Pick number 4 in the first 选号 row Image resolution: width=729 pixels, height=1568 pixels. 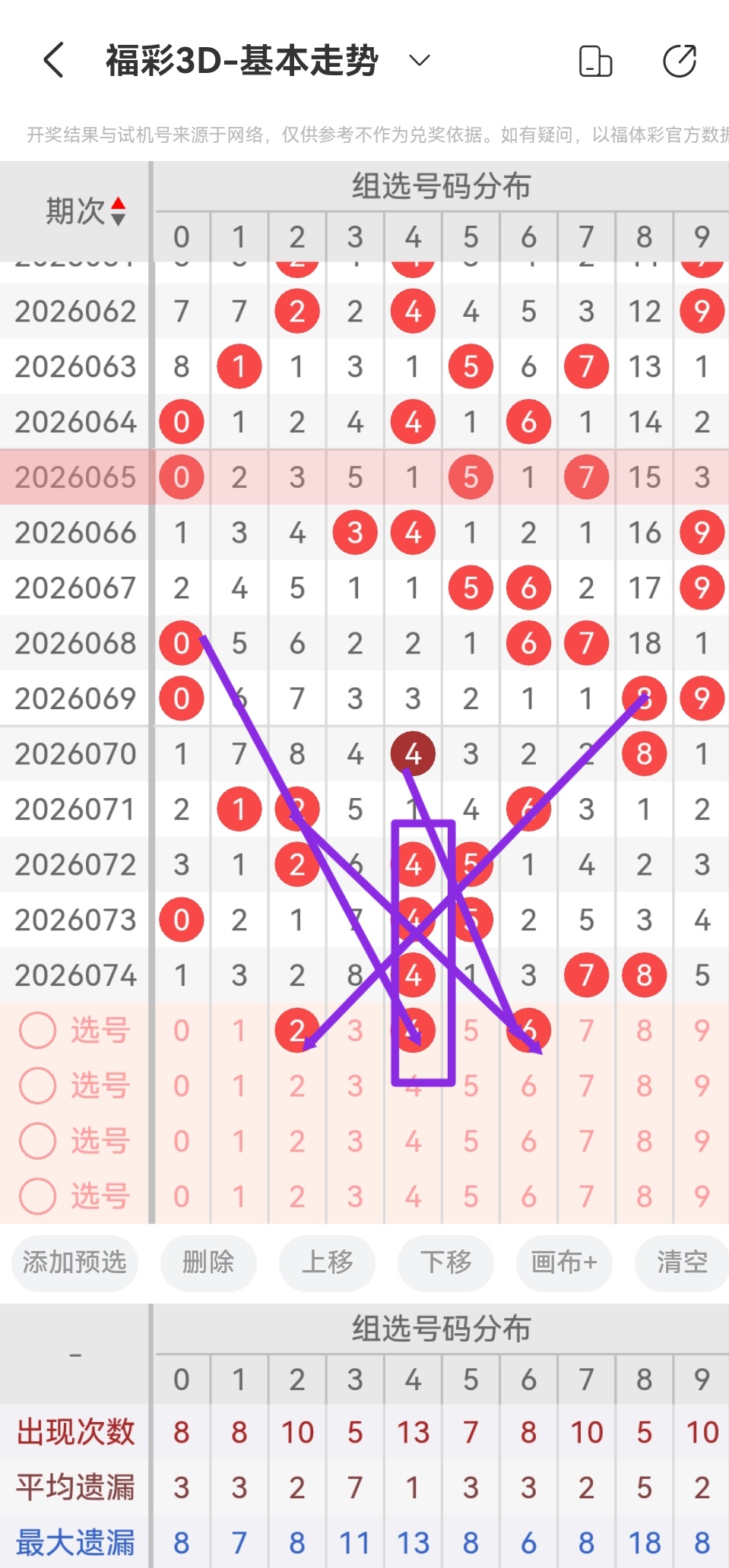click(412, 1030)
